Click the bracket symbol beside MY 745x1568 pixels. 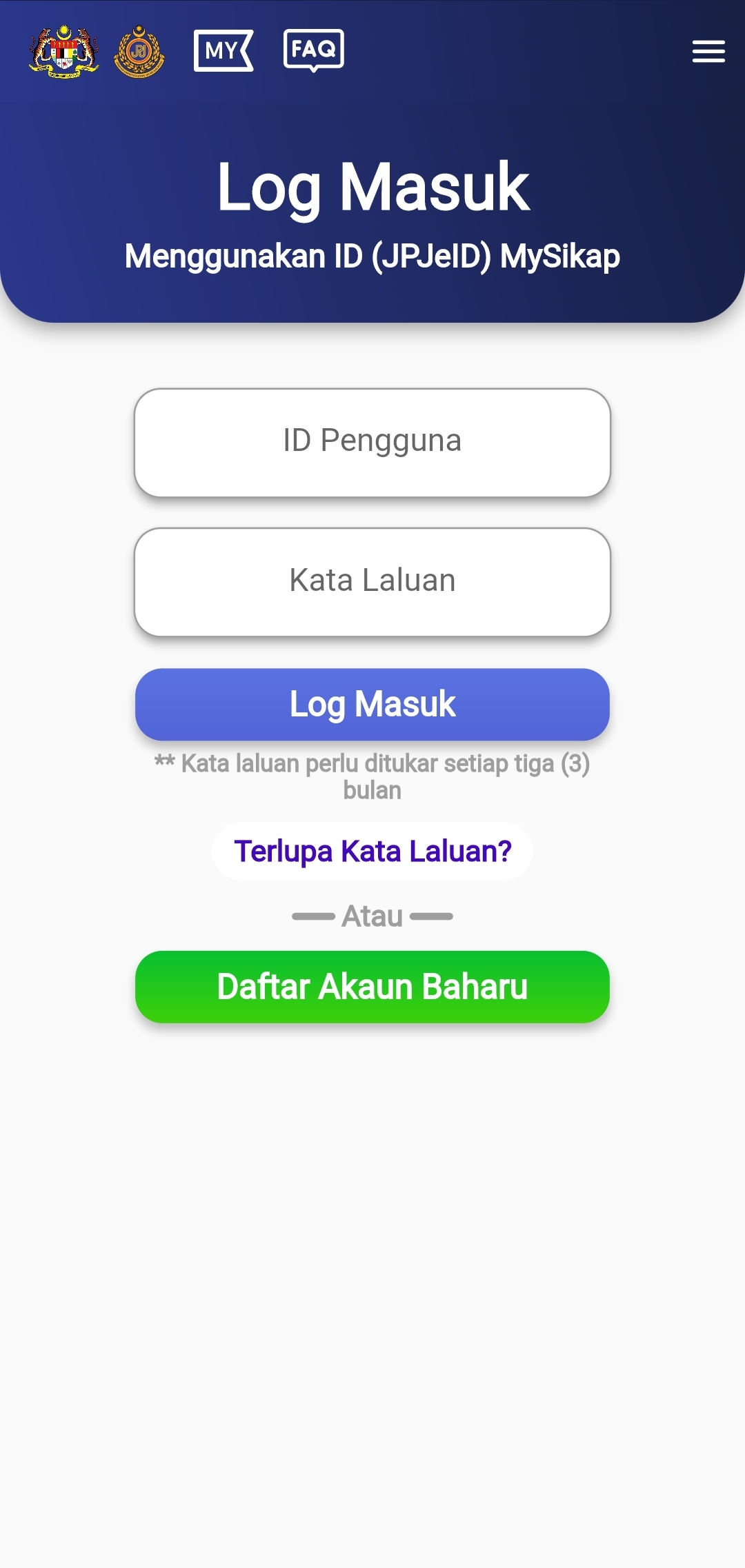(x=247, y=50)
